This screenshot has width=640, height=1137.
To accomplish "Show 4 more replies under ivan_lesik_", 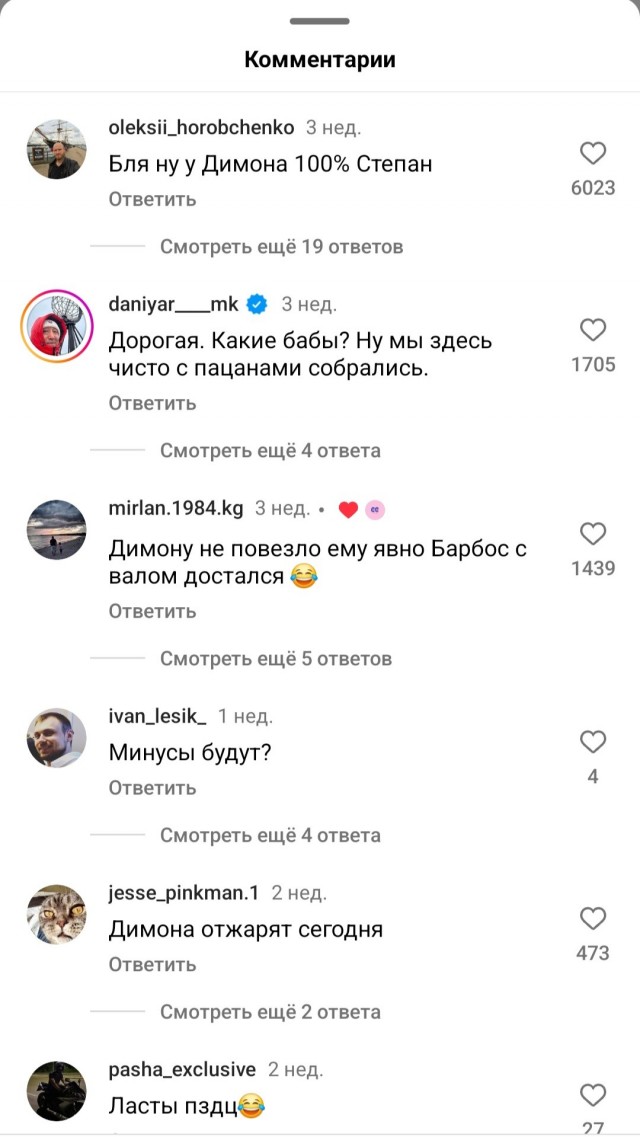I will (270, 835).
